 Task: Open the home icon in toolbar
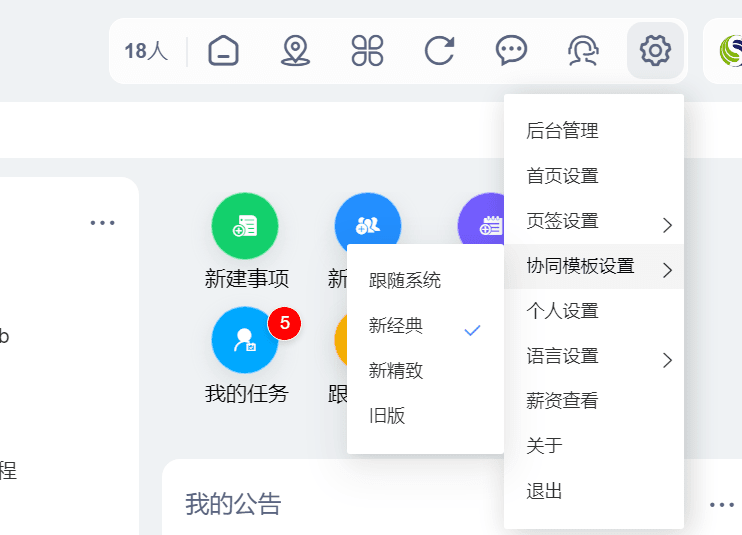point(223,50)
